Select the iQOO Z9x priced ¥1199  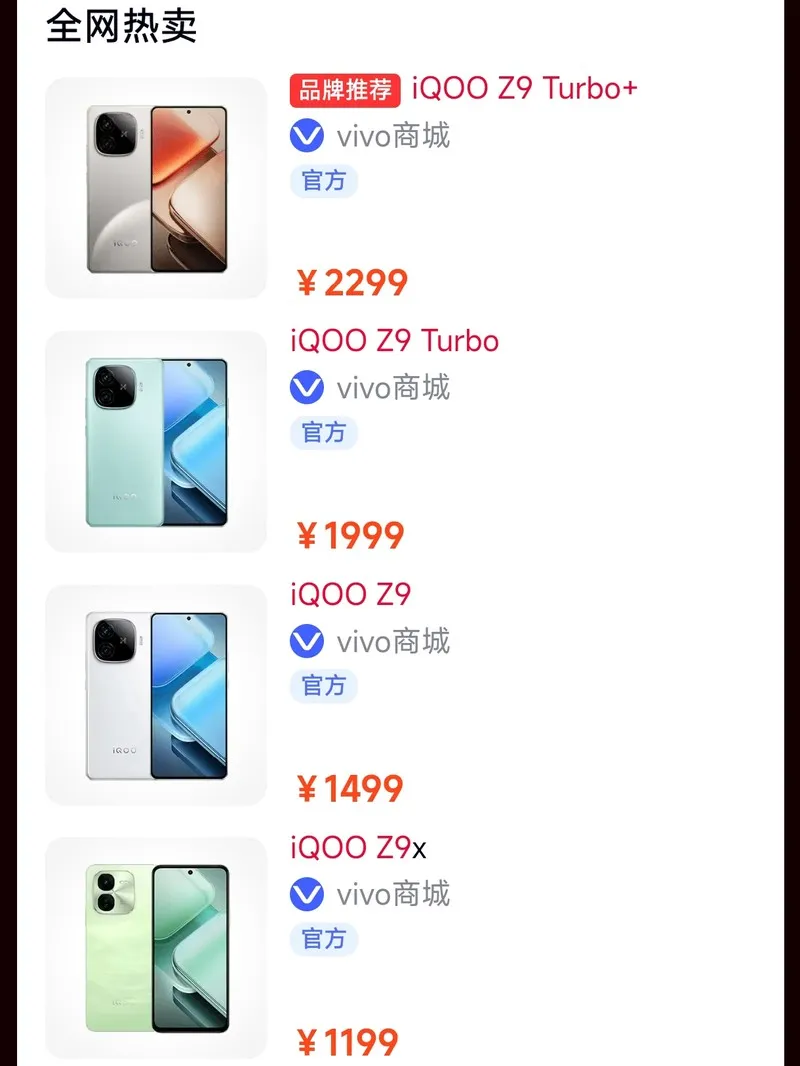tap(358, 848)
